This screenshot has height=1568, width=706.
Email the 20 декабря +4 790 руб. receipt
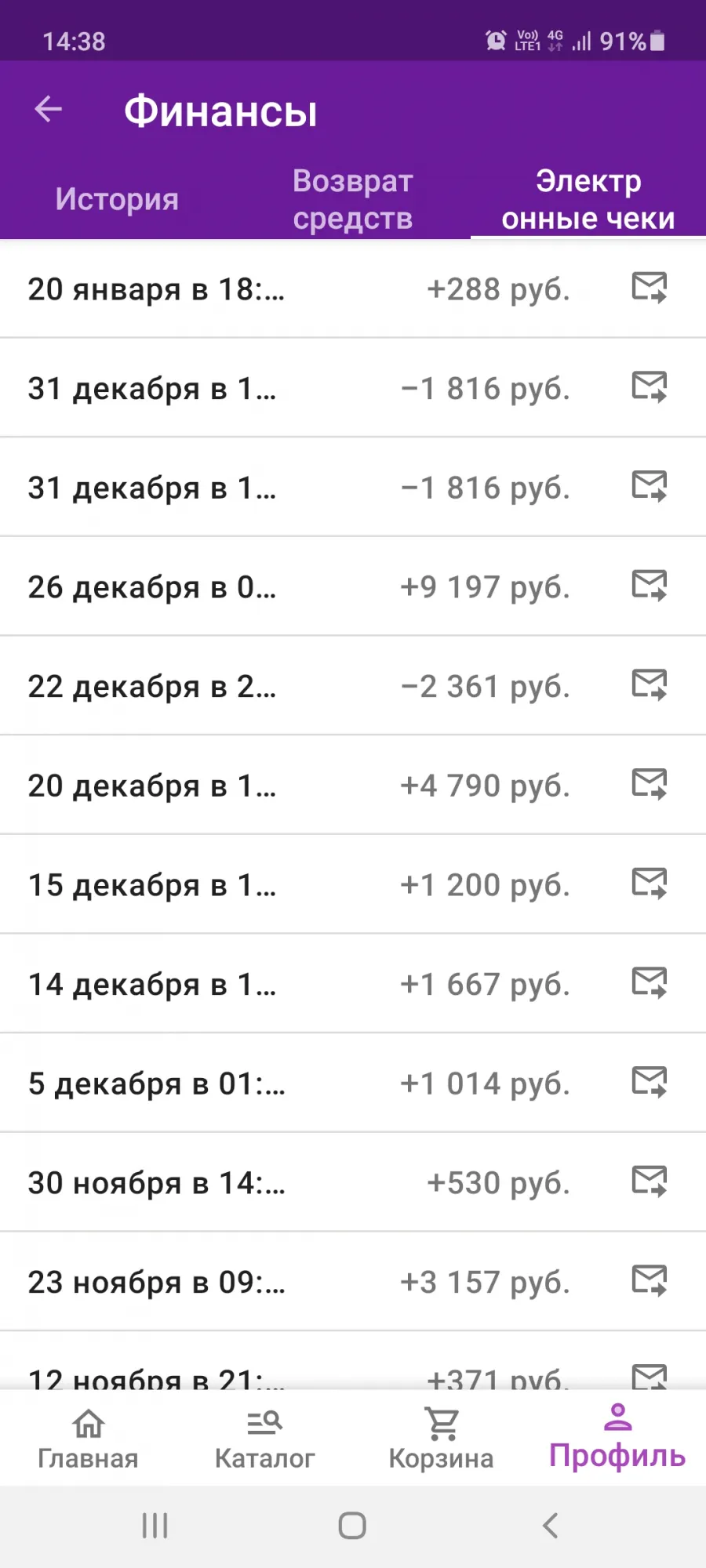(650, 784)
